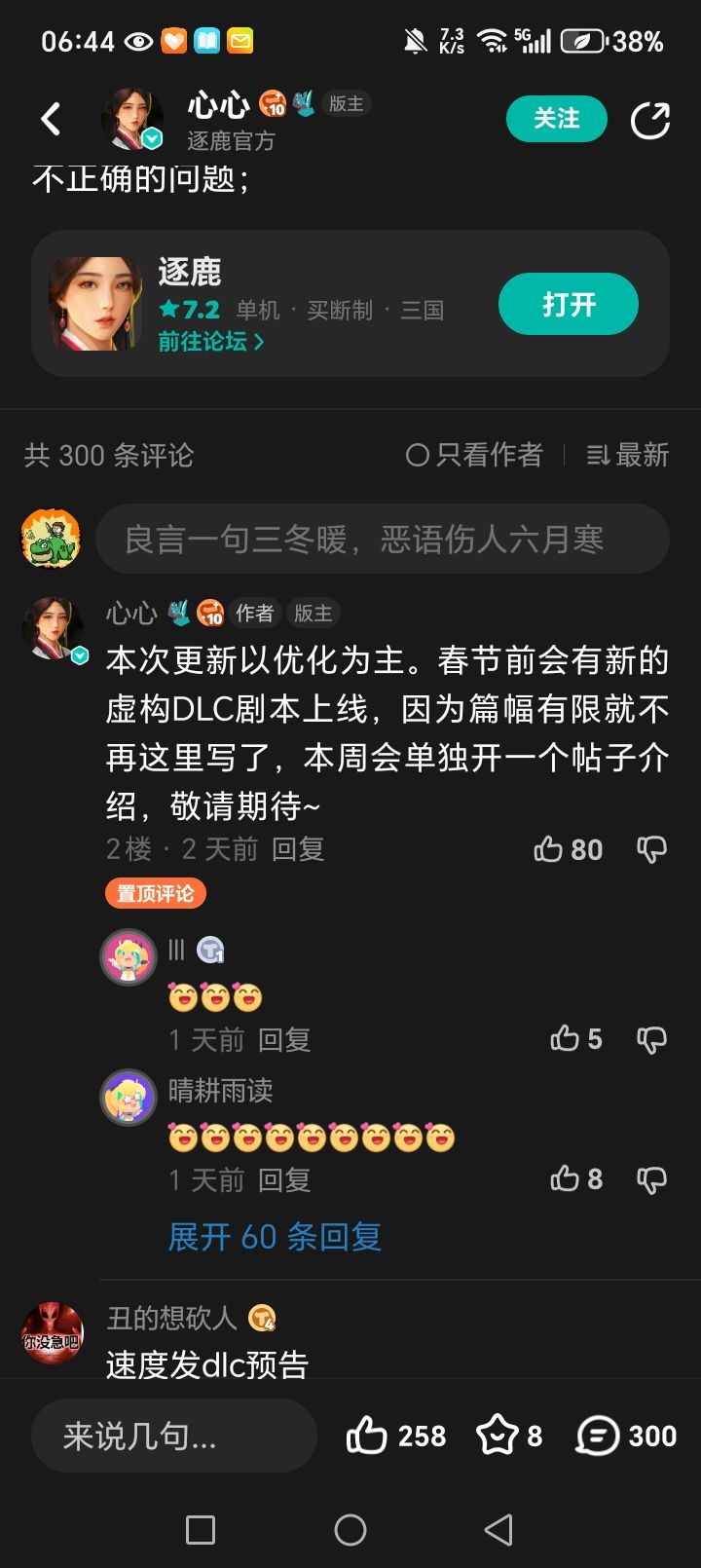Expand 展开 60 条回复

(x=275, y=1237)
